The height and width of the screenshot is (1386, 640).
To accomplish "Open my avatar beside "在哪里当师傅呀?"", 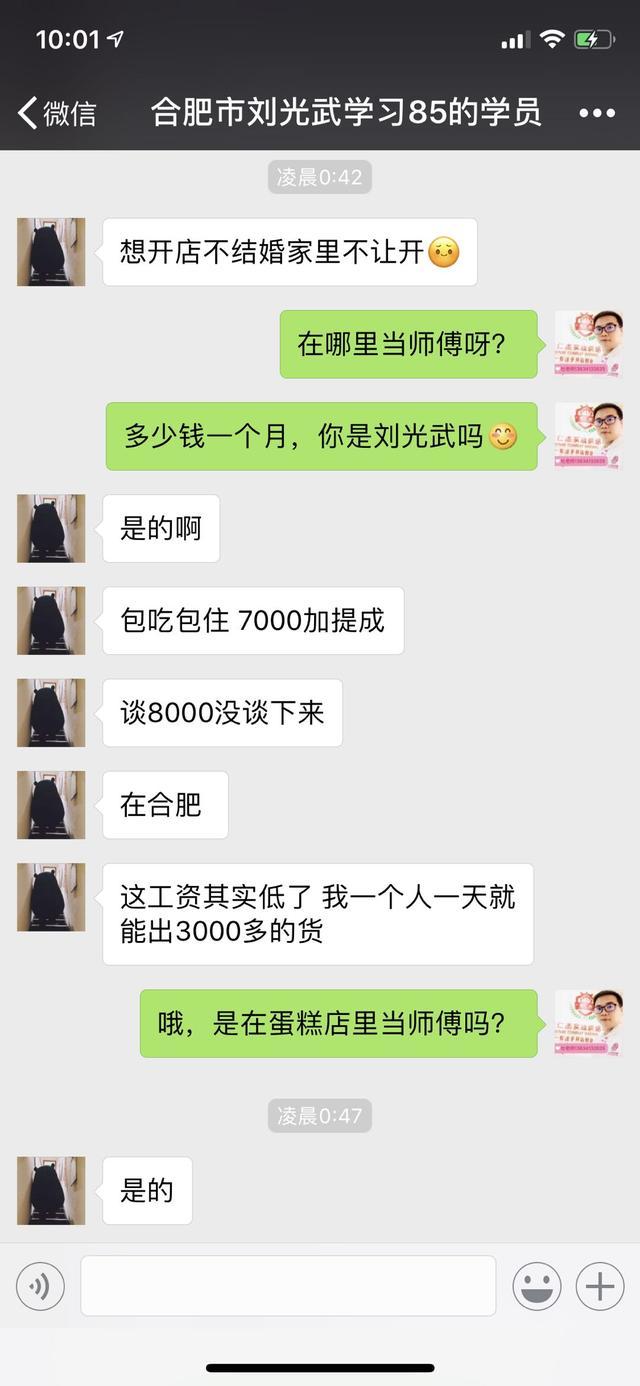I will (x=589, y=344).
